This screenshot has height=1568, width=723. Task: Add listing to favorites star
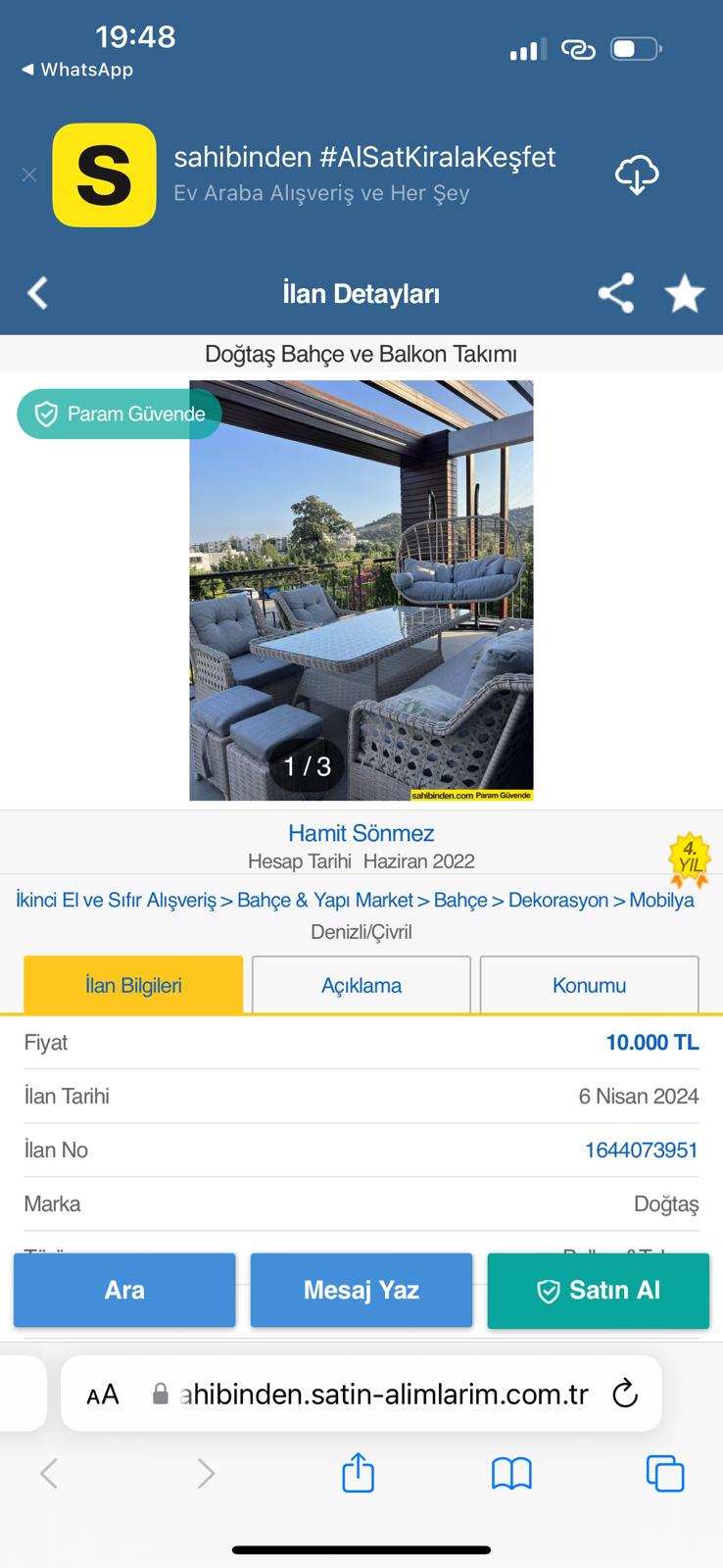[684, 293]
